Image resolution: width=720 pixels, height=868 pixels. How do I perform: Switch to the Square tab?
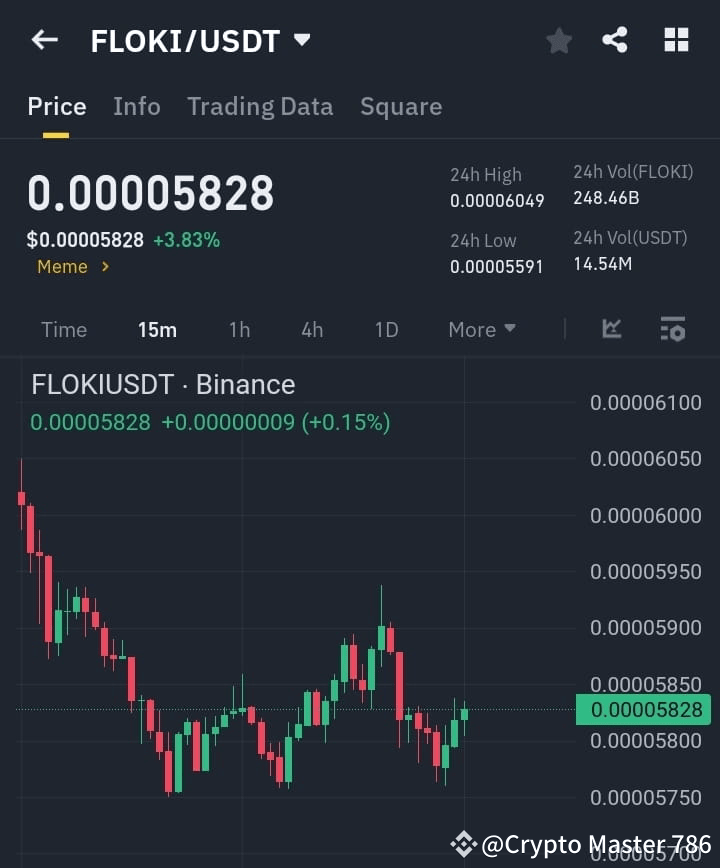401,106
